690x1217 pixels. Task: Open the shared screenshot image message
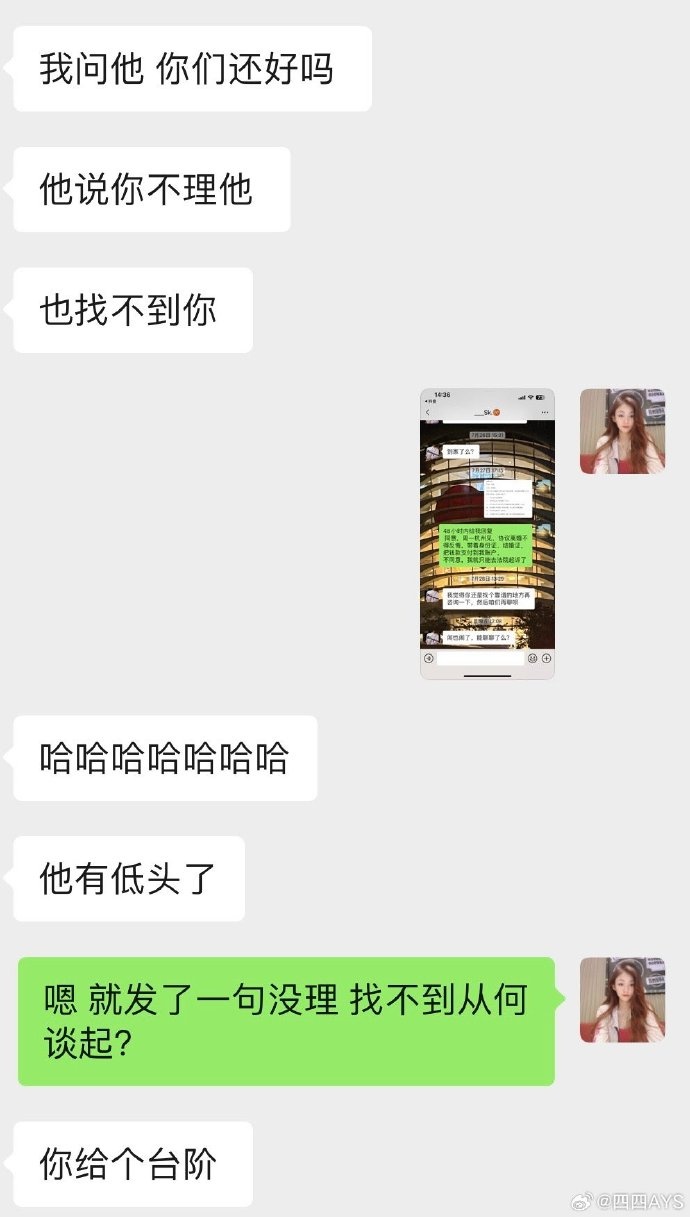(x=487, y=534)
